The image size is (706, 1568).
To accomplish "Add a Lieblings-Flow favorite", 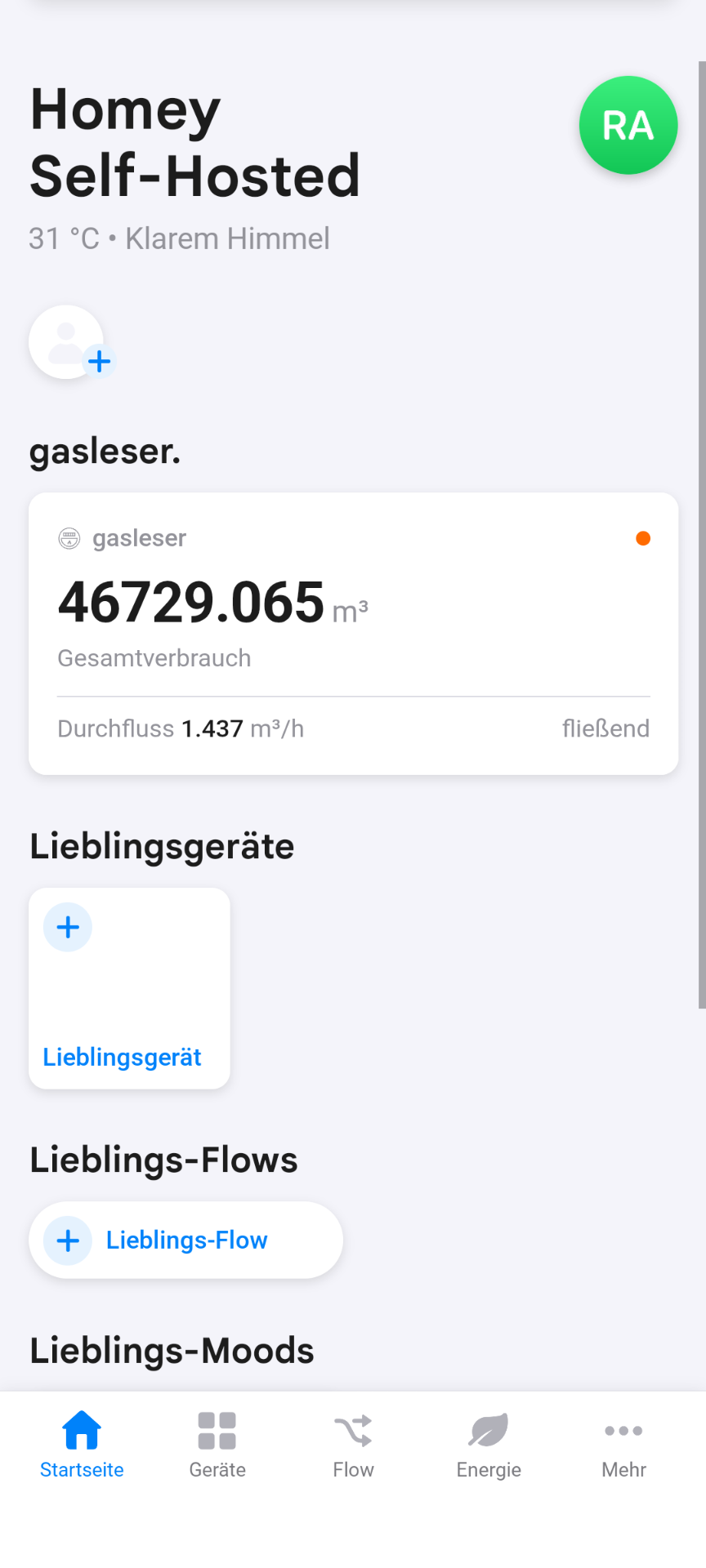I will 185,1240.
